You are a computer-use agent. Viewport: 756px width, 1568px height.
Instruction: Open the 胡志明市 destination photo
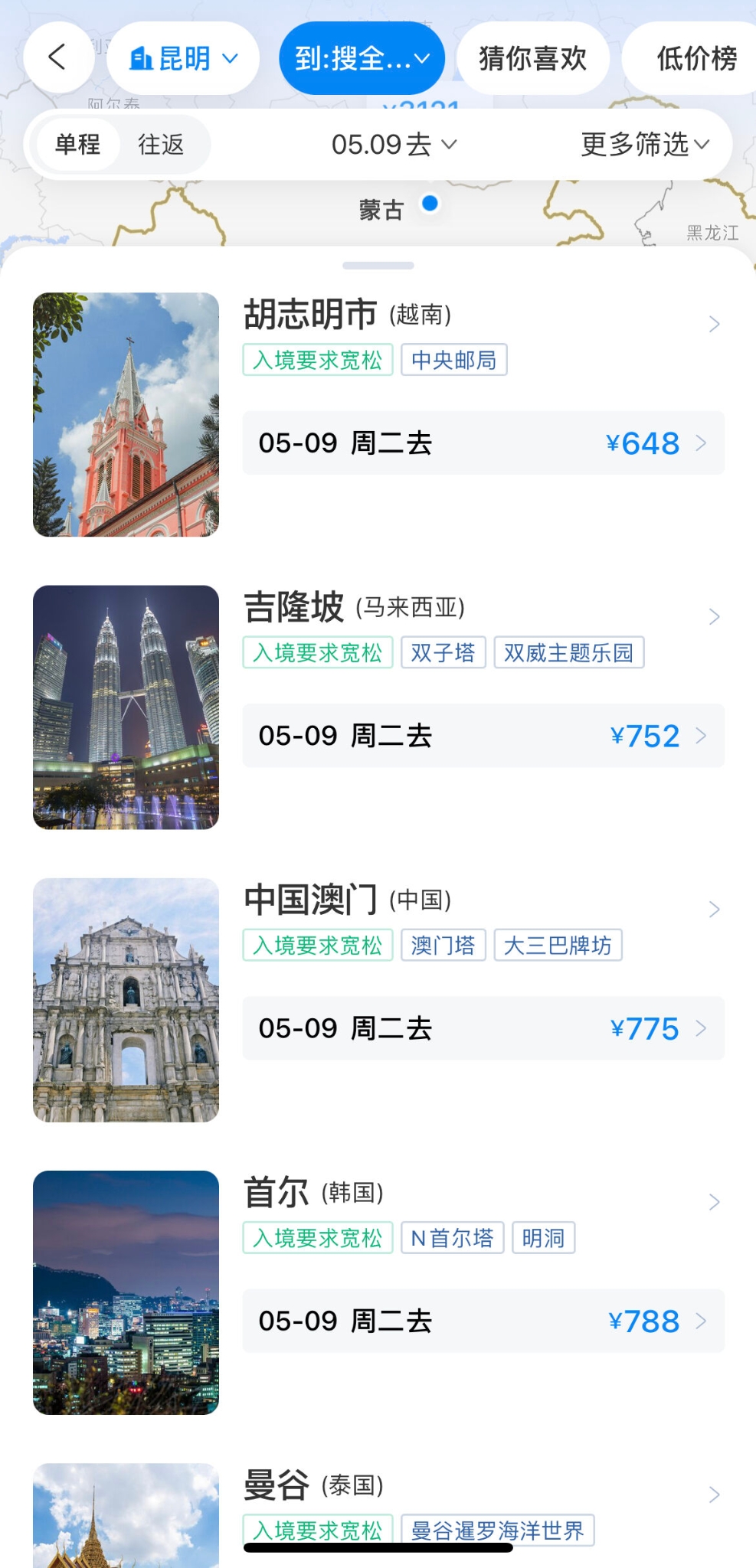126,414
